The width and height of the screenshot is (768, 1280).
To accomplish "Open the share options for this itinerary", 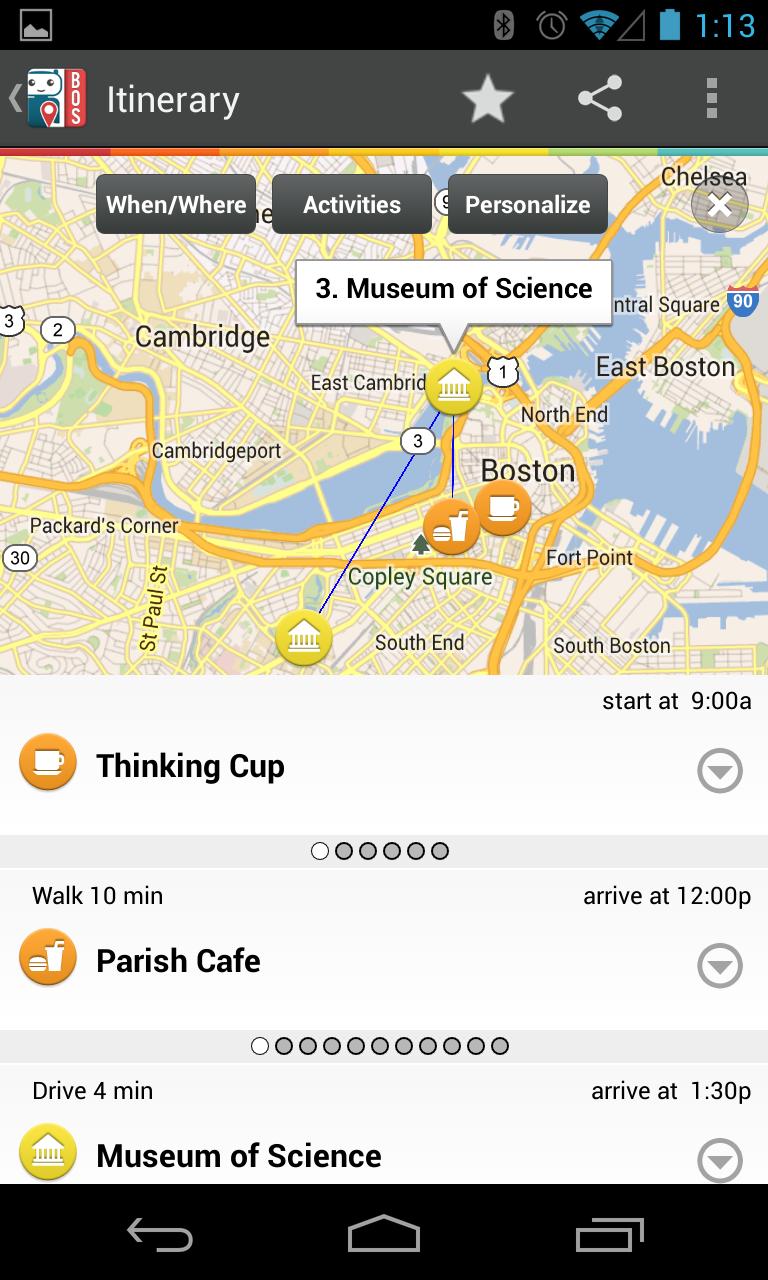I will tap(599, 98).
